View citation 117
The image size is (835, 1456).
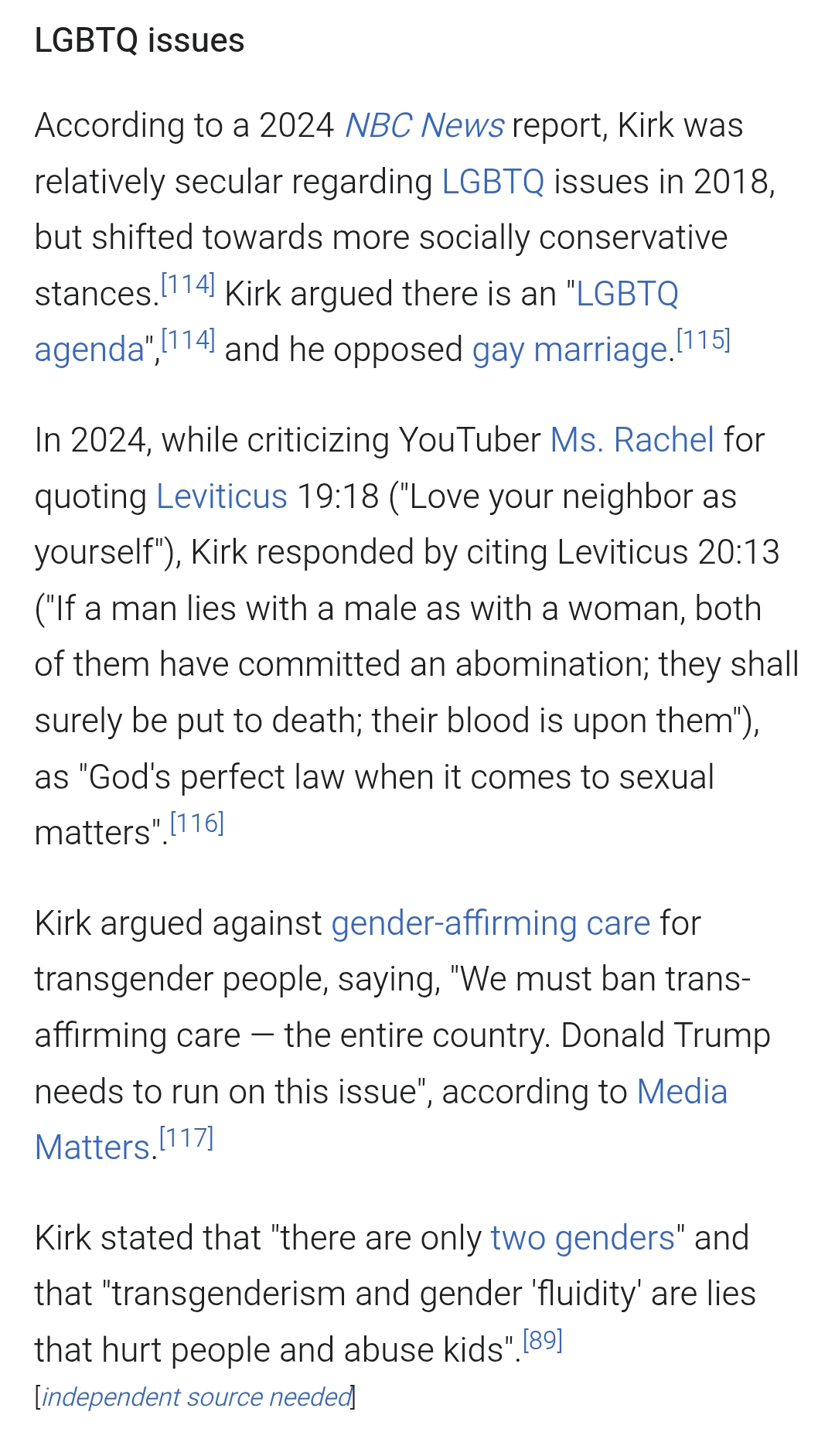[186, 1138]
